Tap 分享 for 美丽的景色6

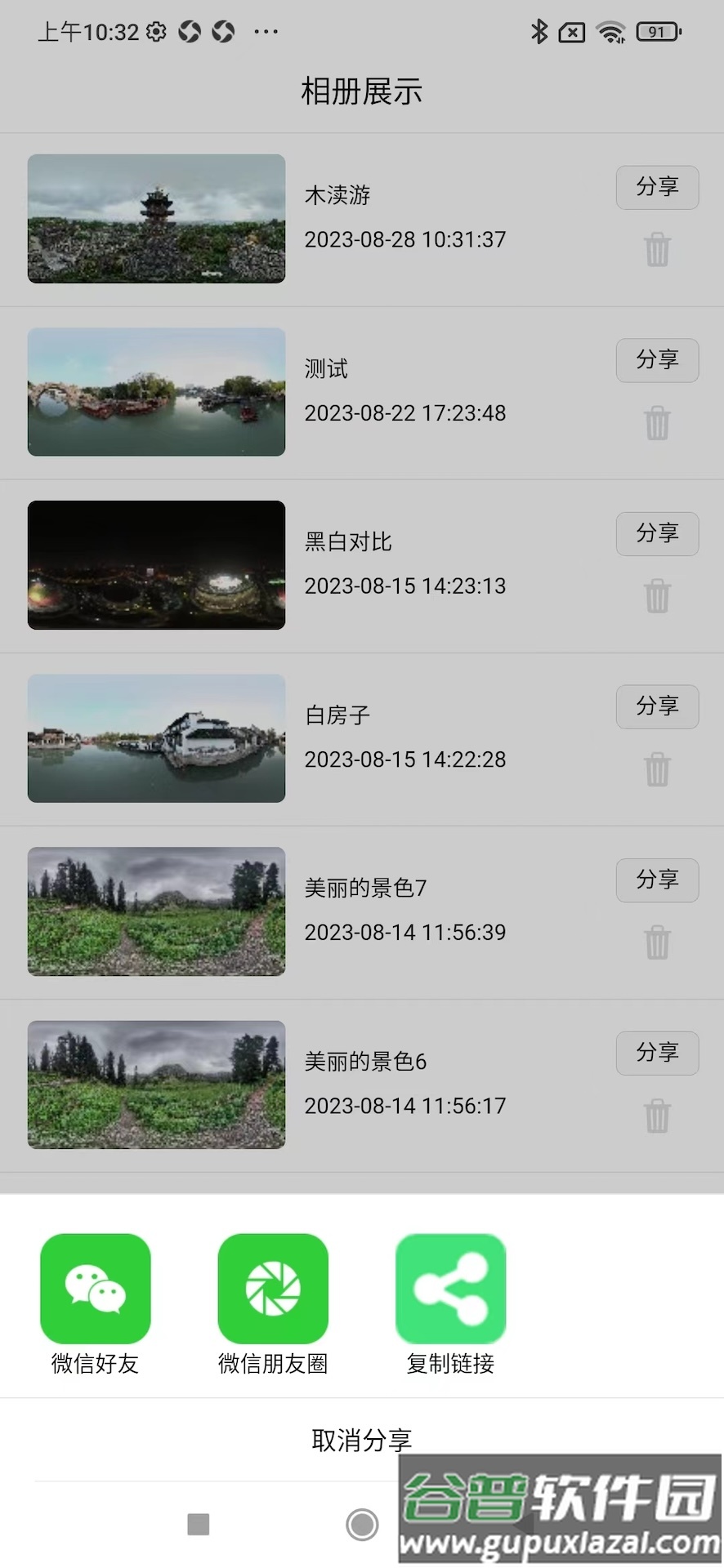657,1053
